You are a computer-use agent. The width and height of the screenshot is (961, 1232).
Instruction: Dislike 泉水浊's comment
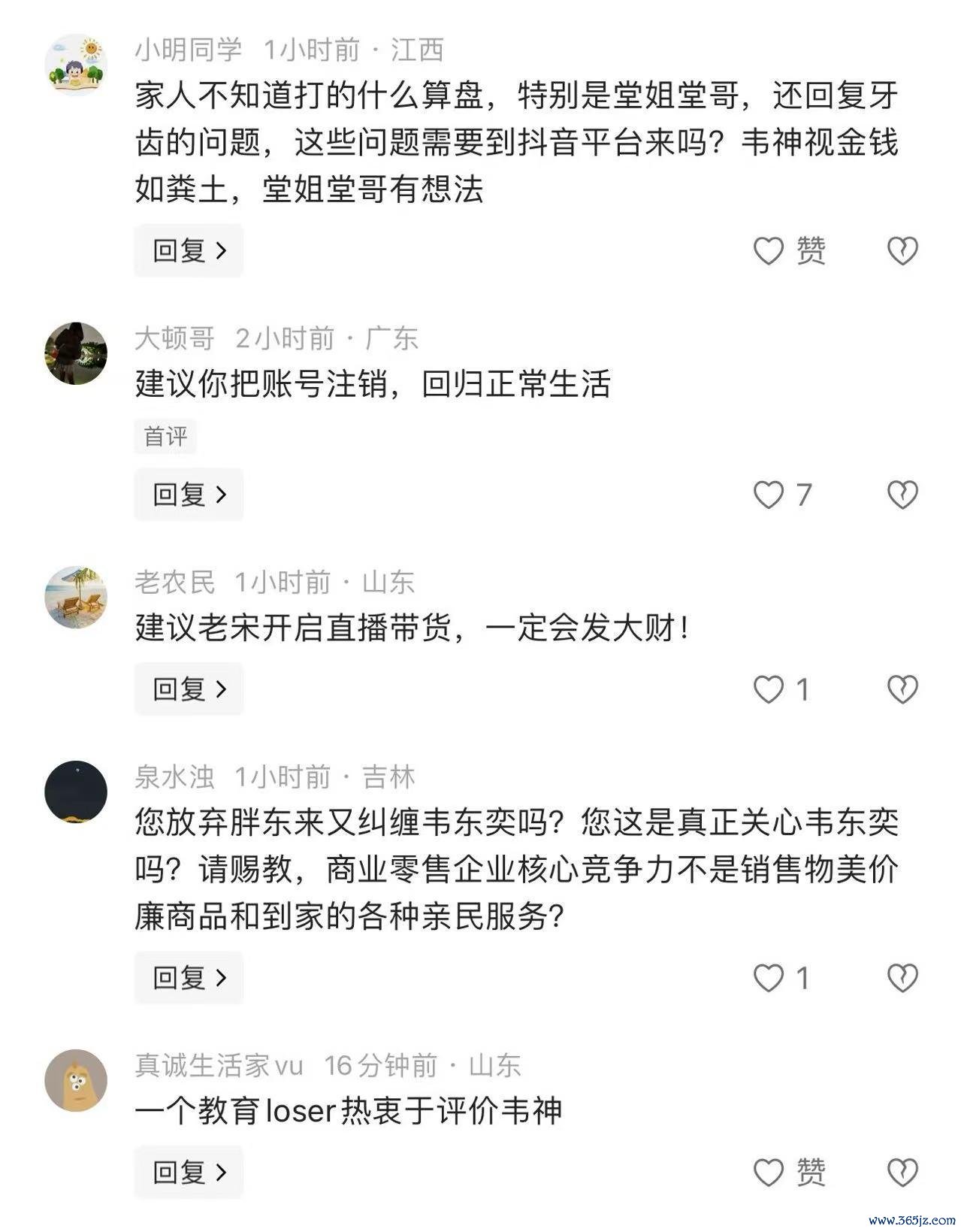902,978
